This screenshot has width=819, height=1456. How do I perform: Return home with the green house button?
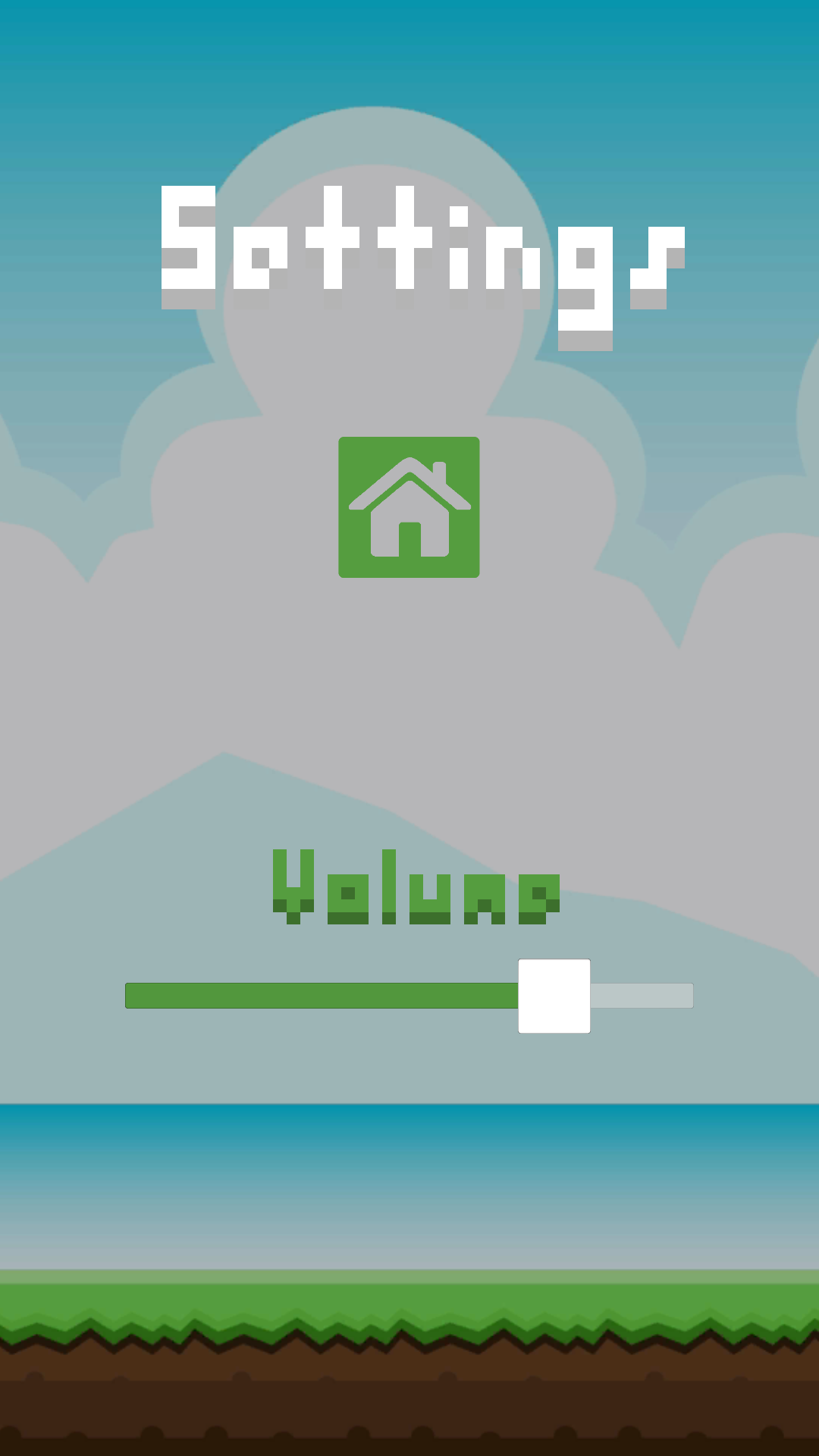tap(409, 507)
